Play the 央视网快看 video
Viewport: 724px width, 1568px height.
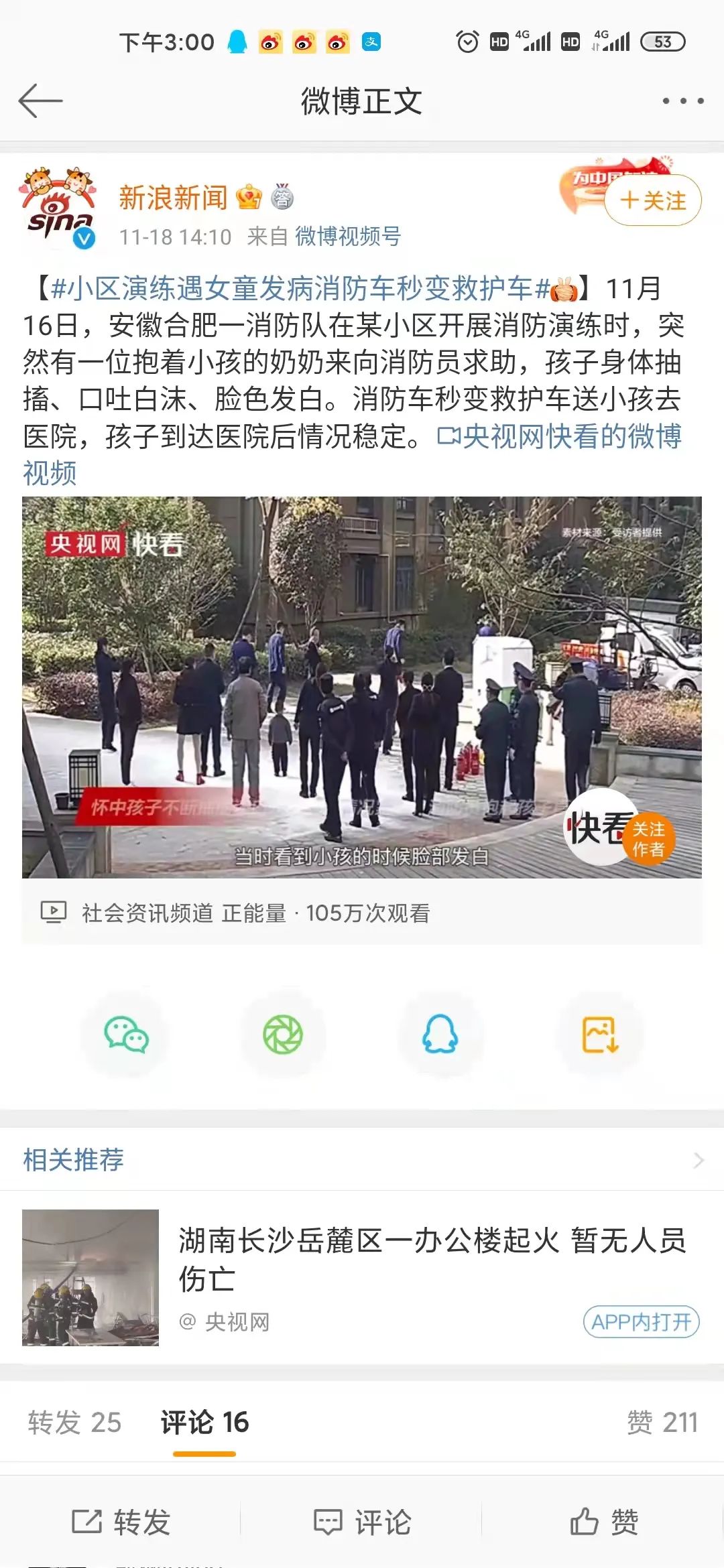[x=362, y=687]
